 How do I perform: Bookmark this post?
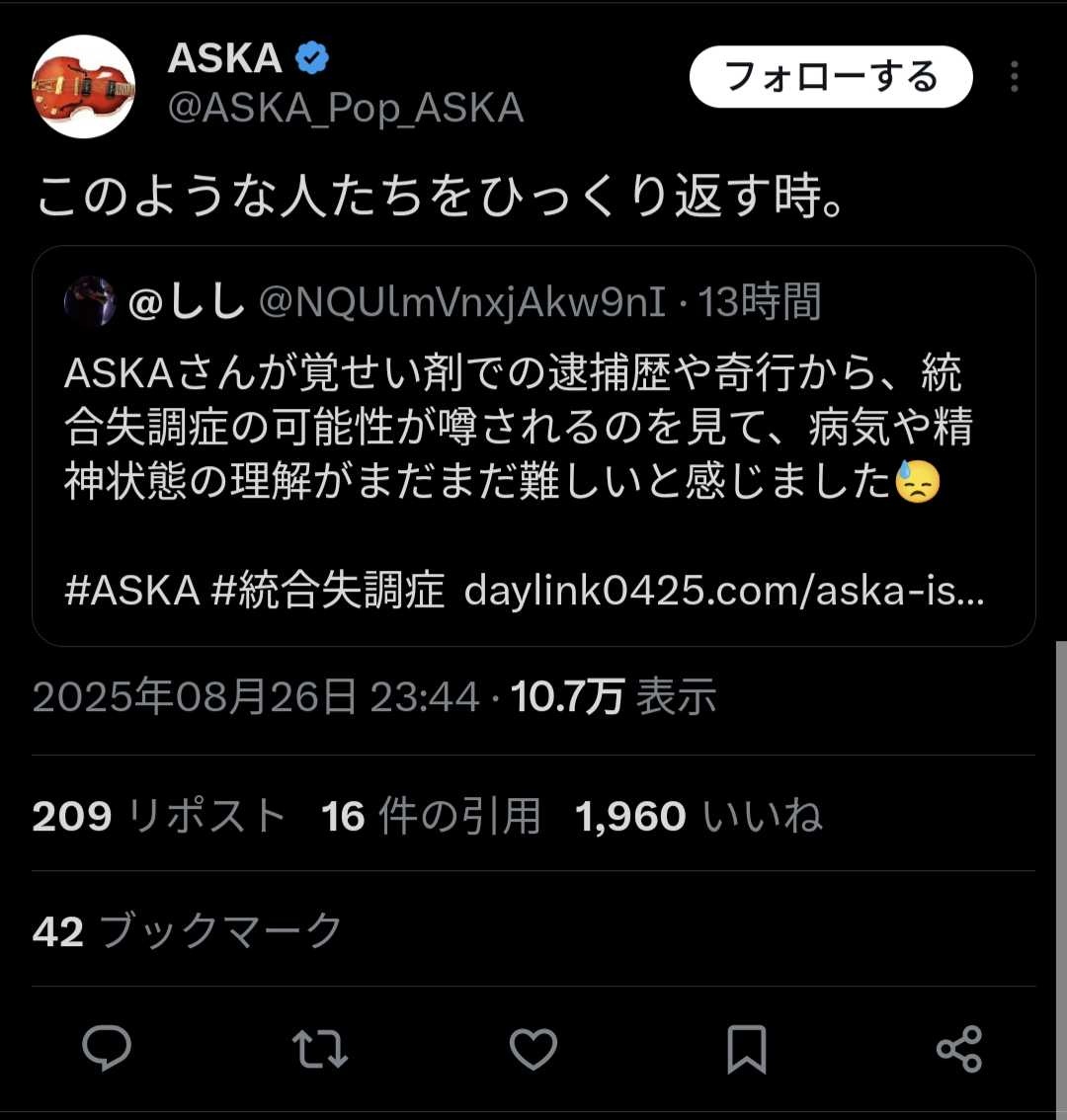pyautogui.click(x=746, y=1049)
